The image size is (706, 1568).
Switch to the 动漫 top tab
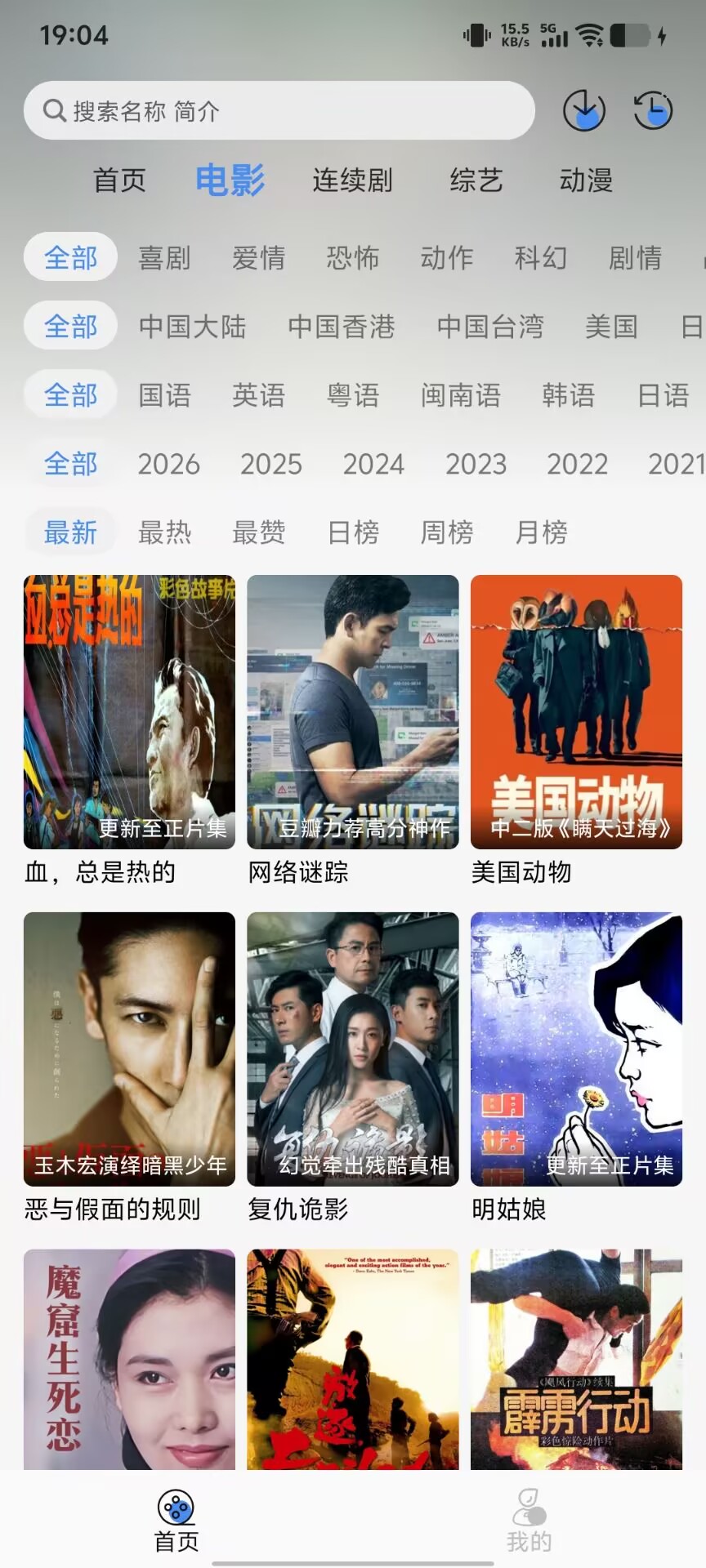click(586, 180)
